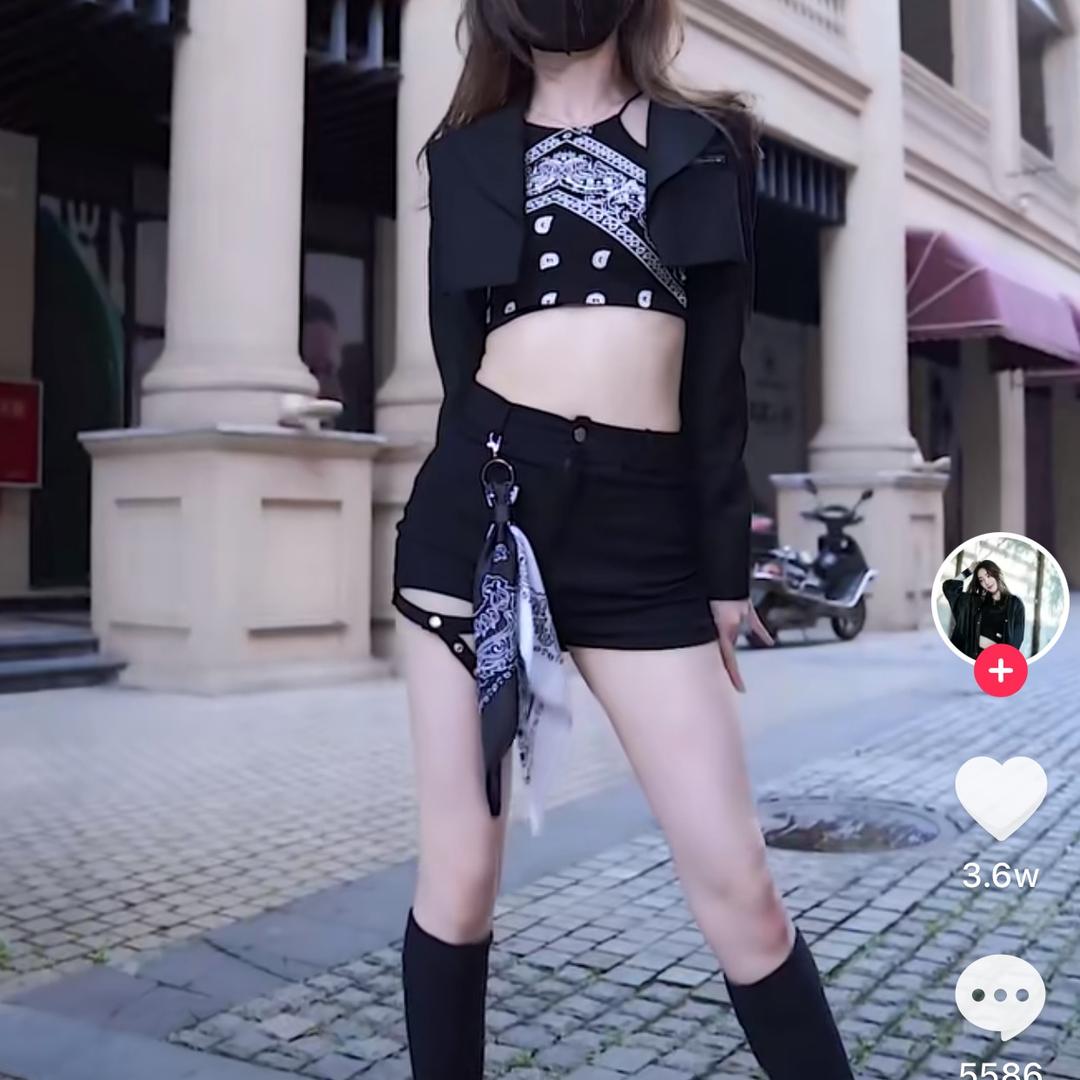Like this video with the heart icon

[x=1000, y=796]
